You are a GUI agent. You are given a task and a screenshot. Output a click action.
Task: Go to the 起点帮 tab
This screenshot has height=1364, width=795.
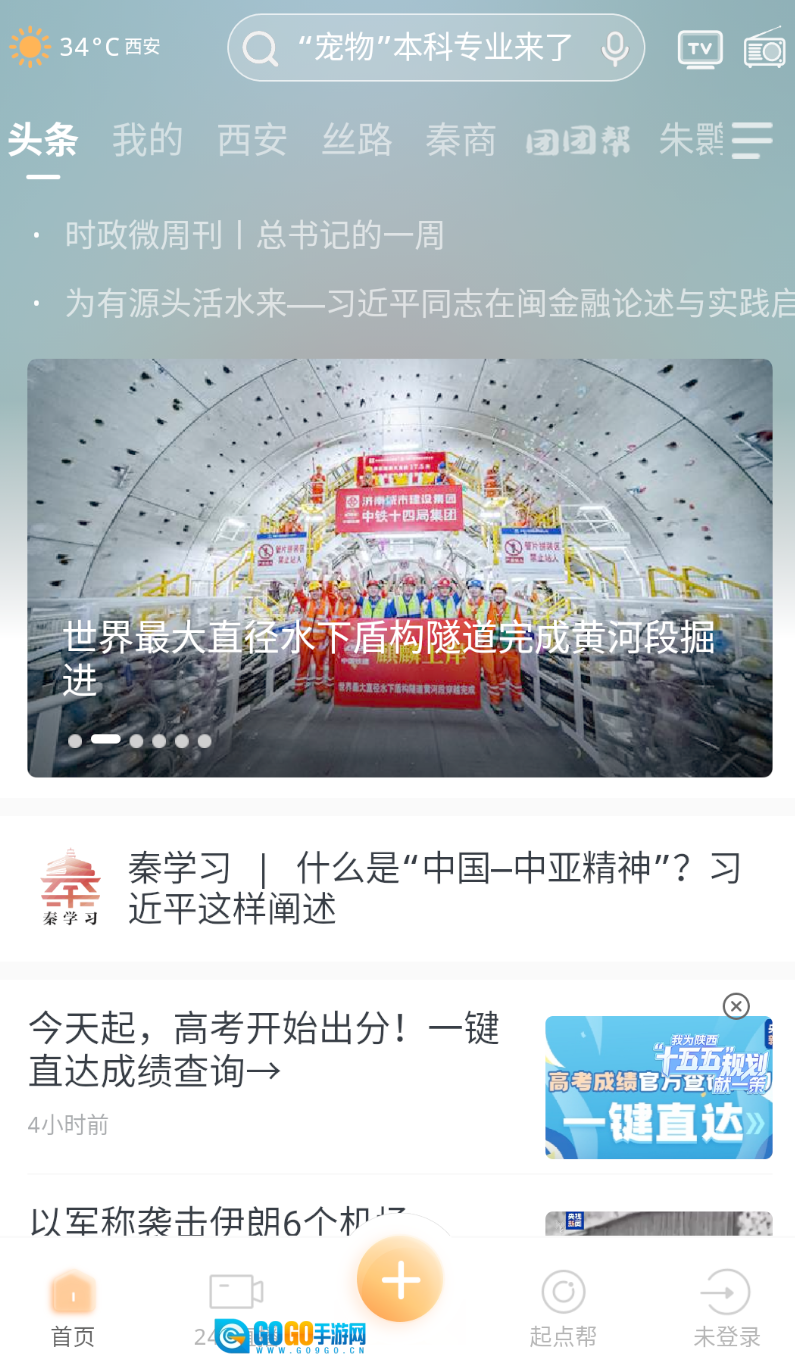pyautogui.click(x=563, y=1310)
